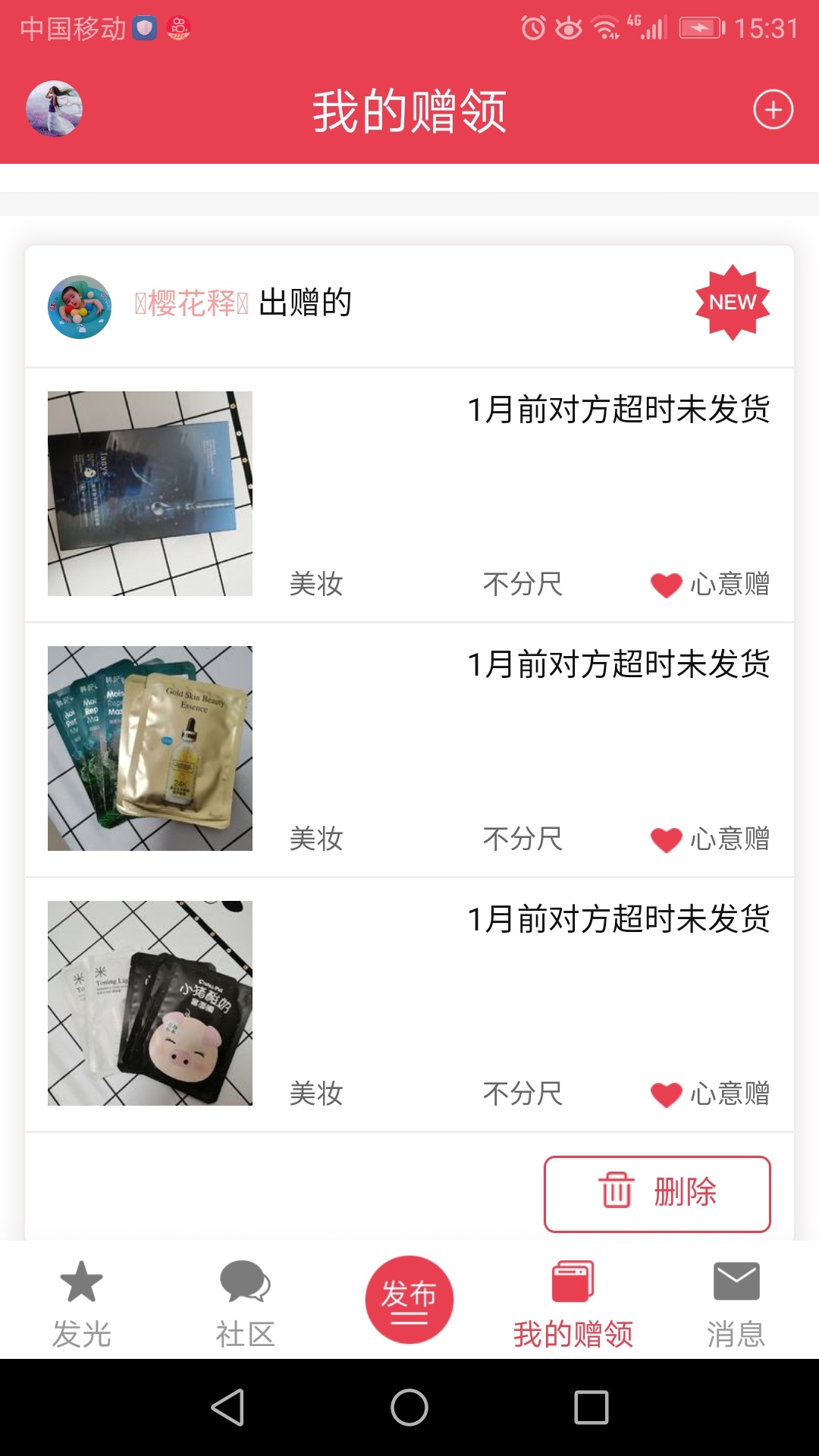Go back using the system back button
The width and height of the screenshot is (819, 1456).
[x=227, y=1407]
